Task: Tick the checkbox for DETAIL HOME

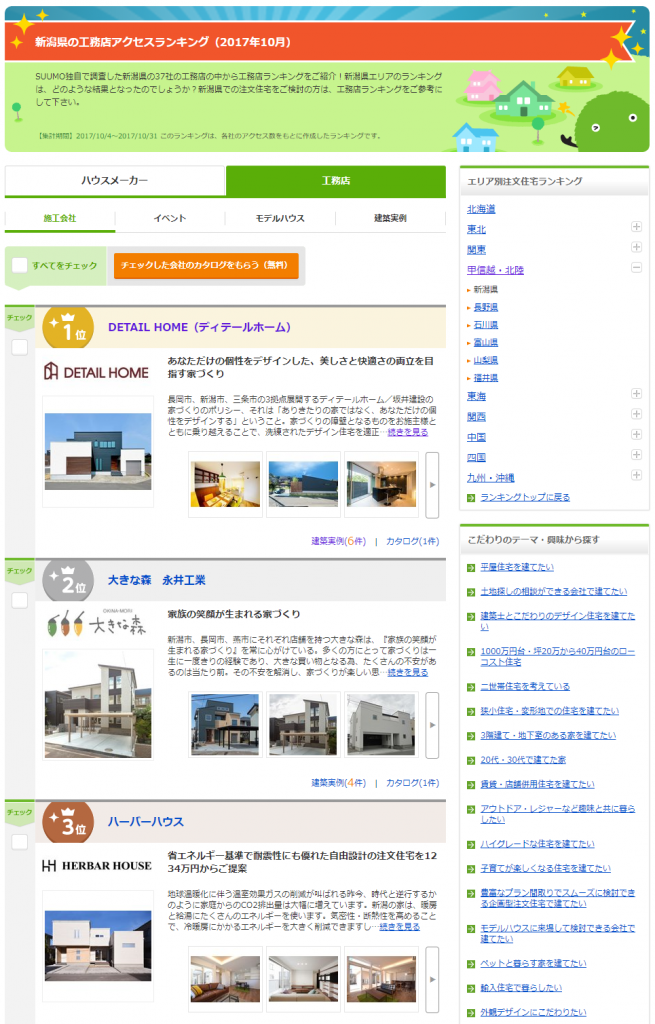Action: (x=19, y=347)
